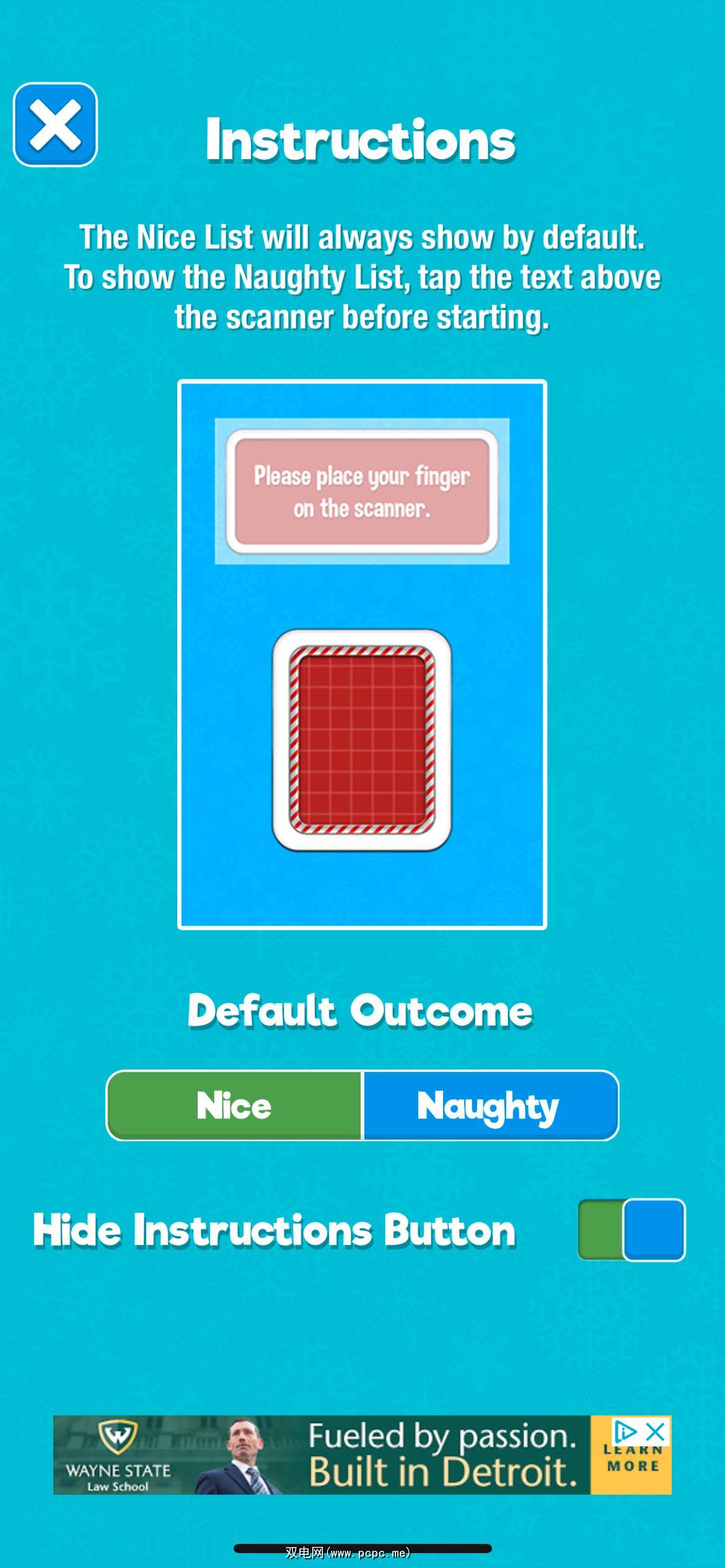Set default outcome to Naughty
This screenshot has width=725, height=1568.
tap(490, 1105)
